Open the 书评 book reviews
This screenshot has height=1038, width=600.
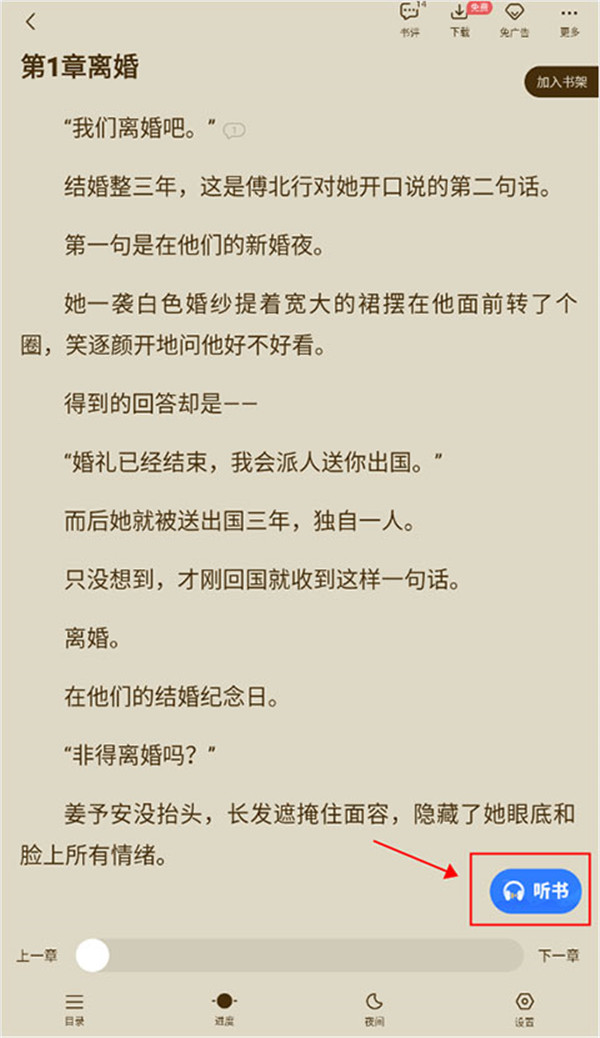[410, 20]
